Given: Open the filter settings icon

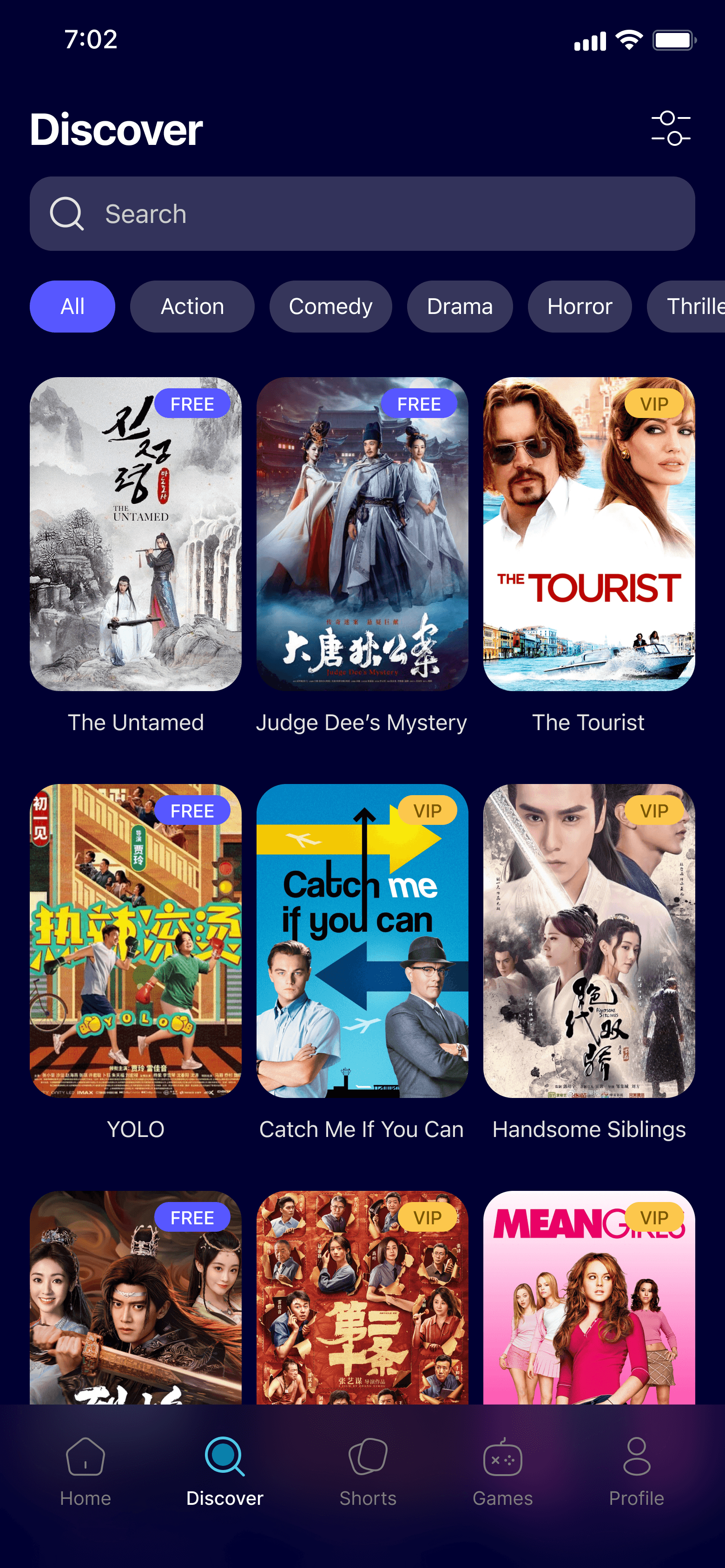Looking at the screenshot, I should (x=670, y=129).
